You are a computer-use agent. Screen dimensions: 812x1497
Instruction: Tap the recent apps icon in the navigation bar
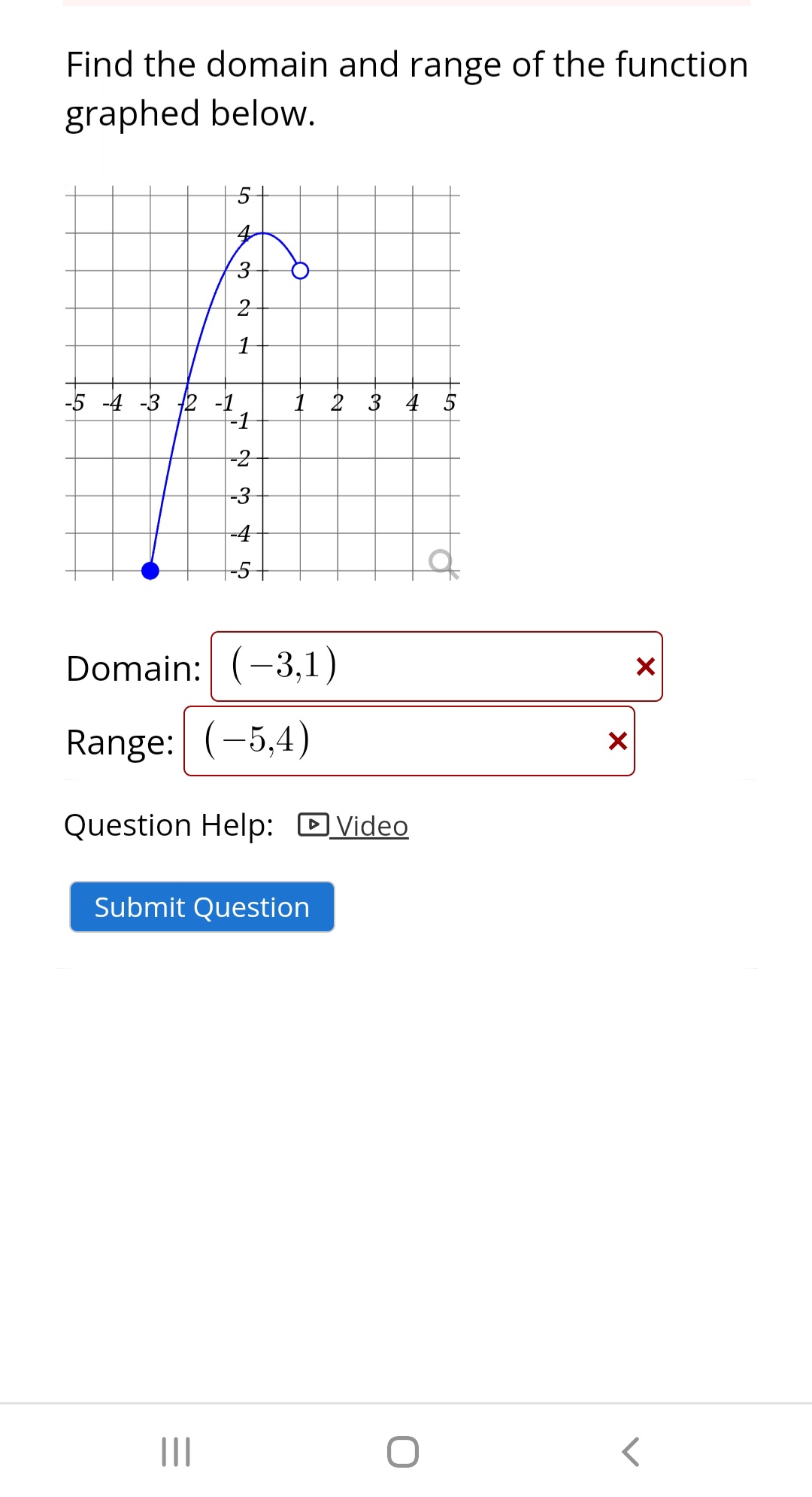click(177, 1452)
